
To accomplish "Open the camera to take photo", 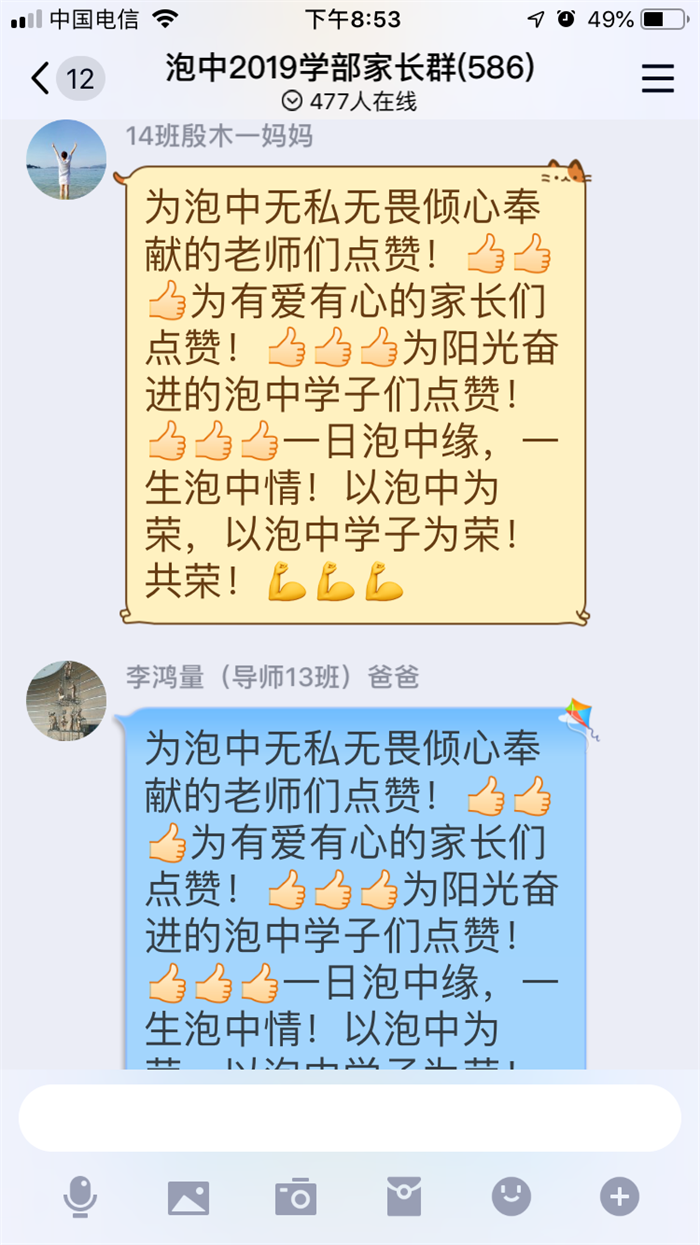I will [x=296, y=1196].
